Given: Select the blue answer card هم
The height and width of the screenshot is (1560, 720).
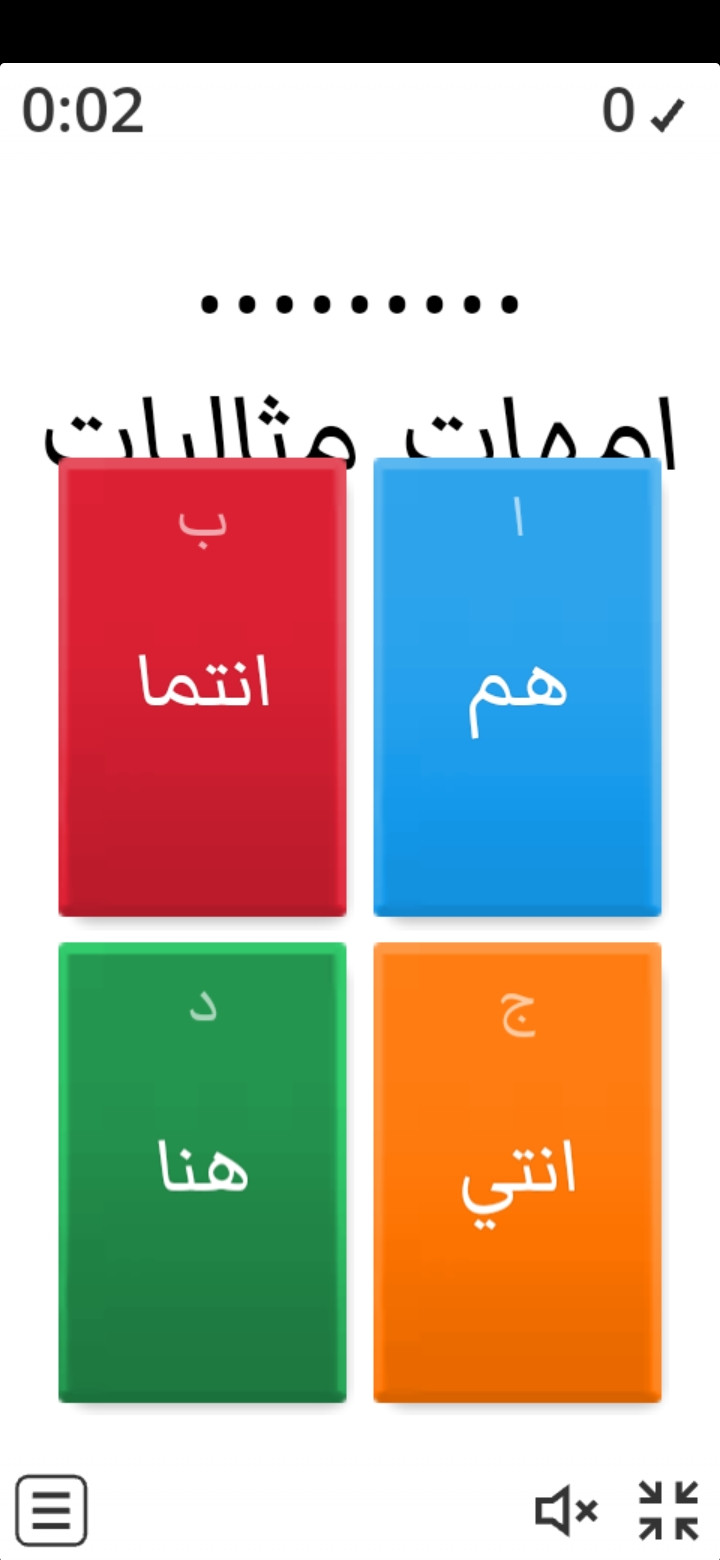Looking at the screenshot, I should tap(517, 687).
